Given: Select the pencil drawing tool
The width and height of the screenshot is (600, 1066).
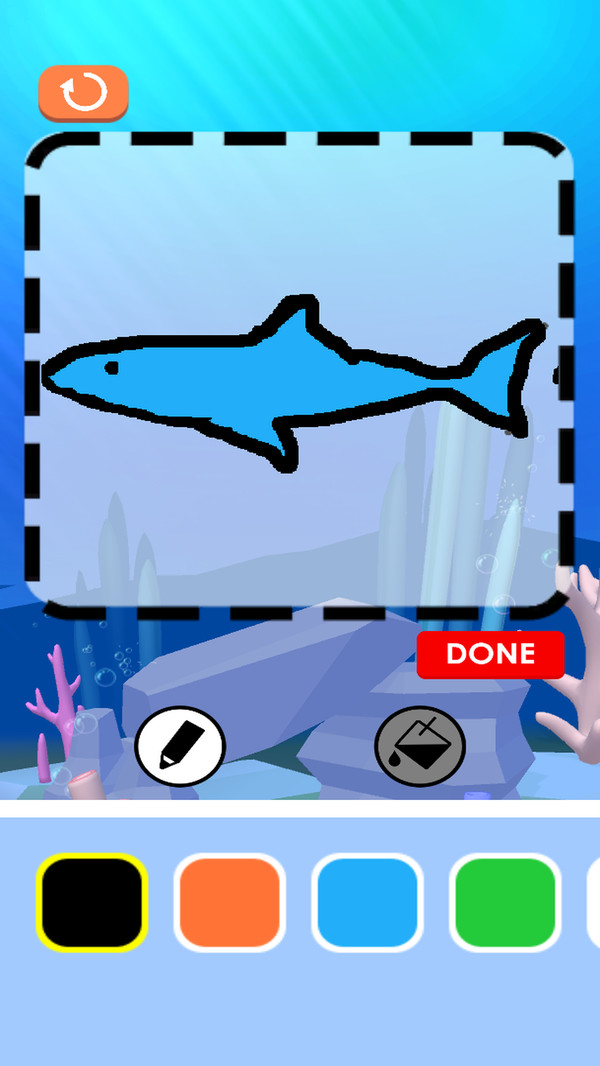Looking at the screenshot, I should [x=180, y=746].
